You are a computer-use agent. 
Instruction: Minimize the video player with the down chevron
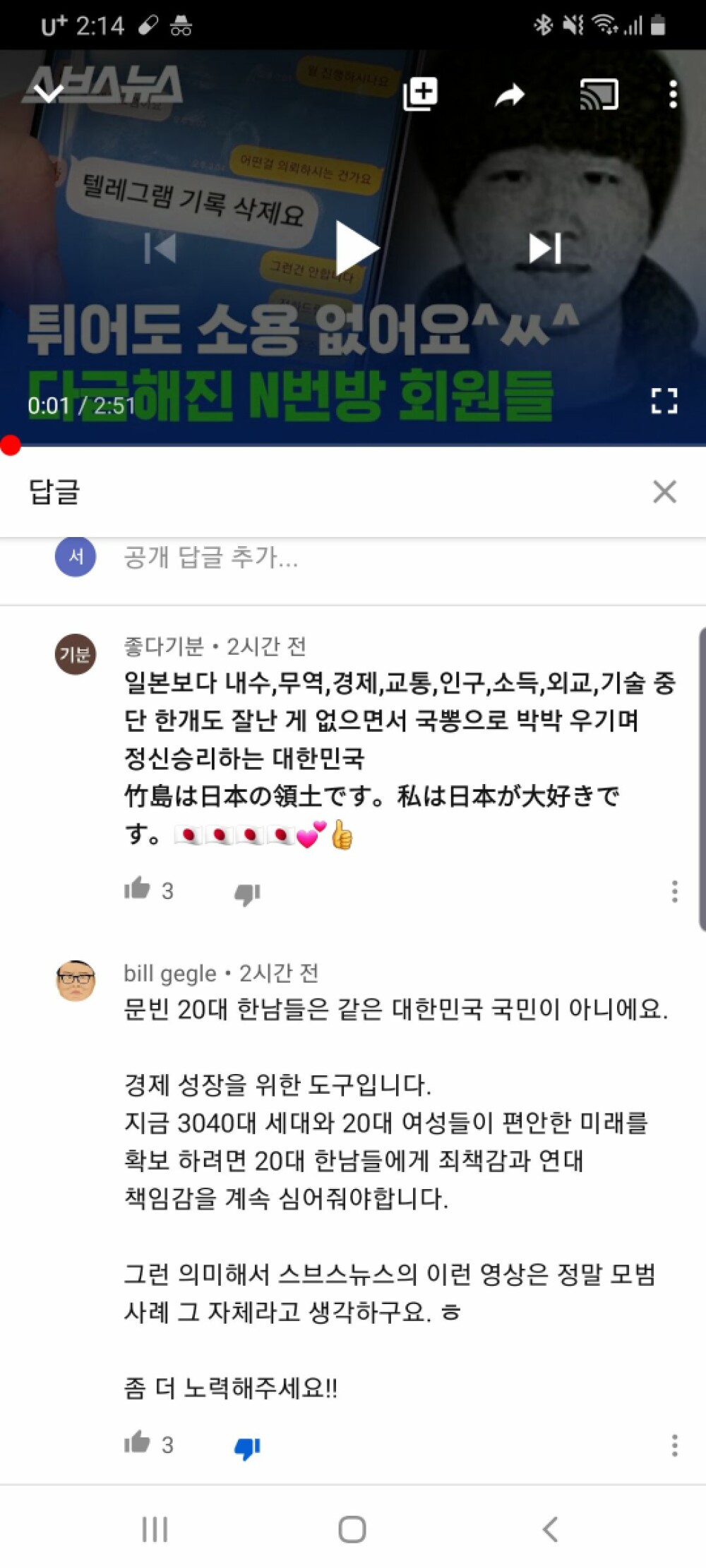coord(48,92)
